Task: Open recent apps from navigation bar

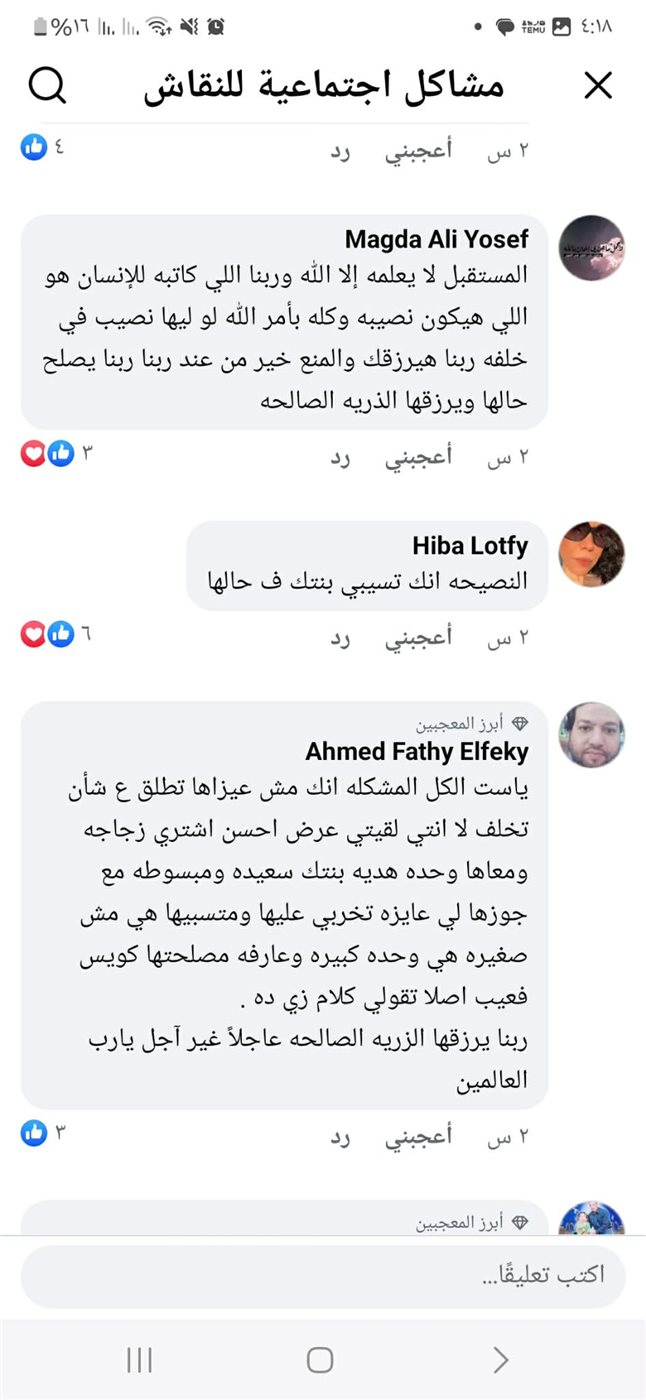Action: (139, 1360)
